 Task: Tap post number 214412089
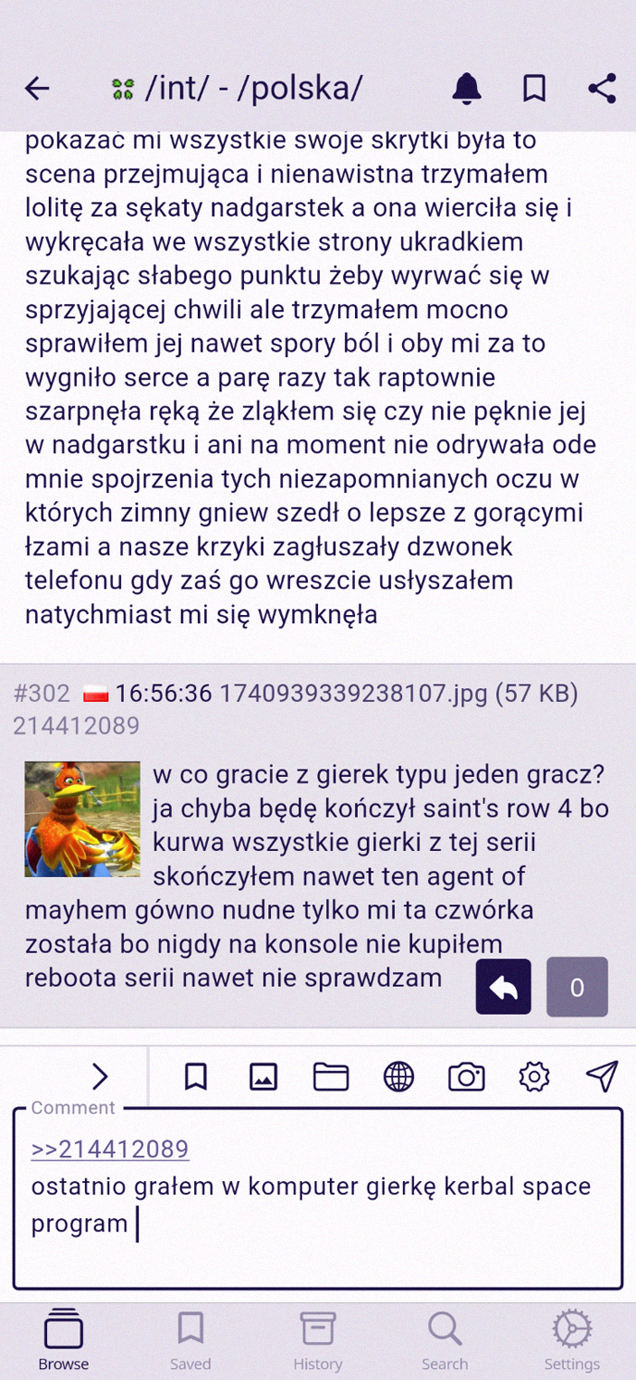click(76, 726)
